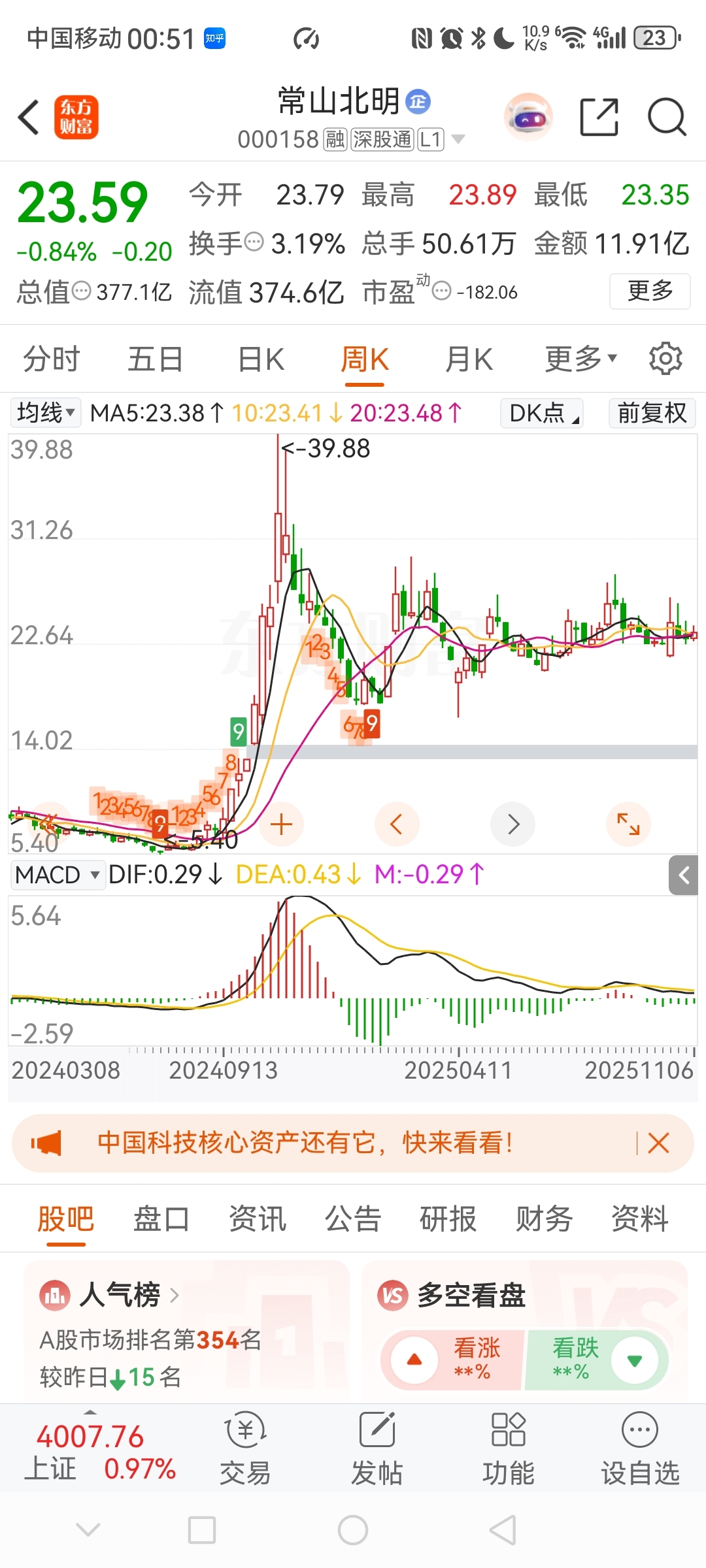
Task: Switch to the 分时 chart tab
Action: tap(51, 359)
